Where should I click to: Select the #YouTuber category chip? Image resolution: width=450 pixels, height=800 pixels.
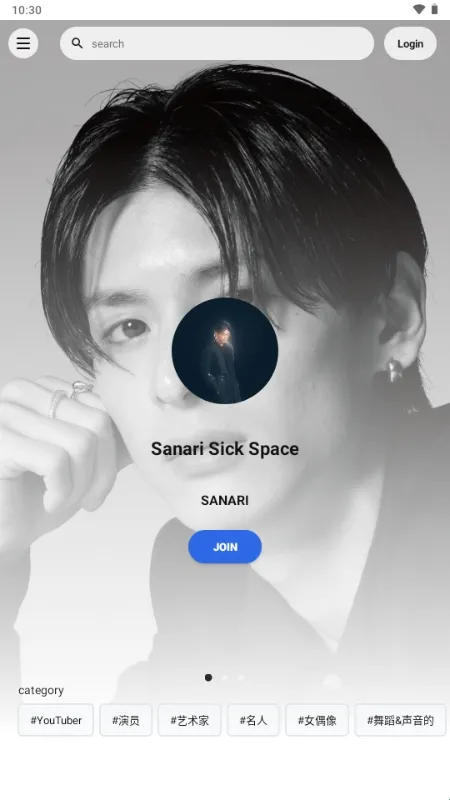56,720
